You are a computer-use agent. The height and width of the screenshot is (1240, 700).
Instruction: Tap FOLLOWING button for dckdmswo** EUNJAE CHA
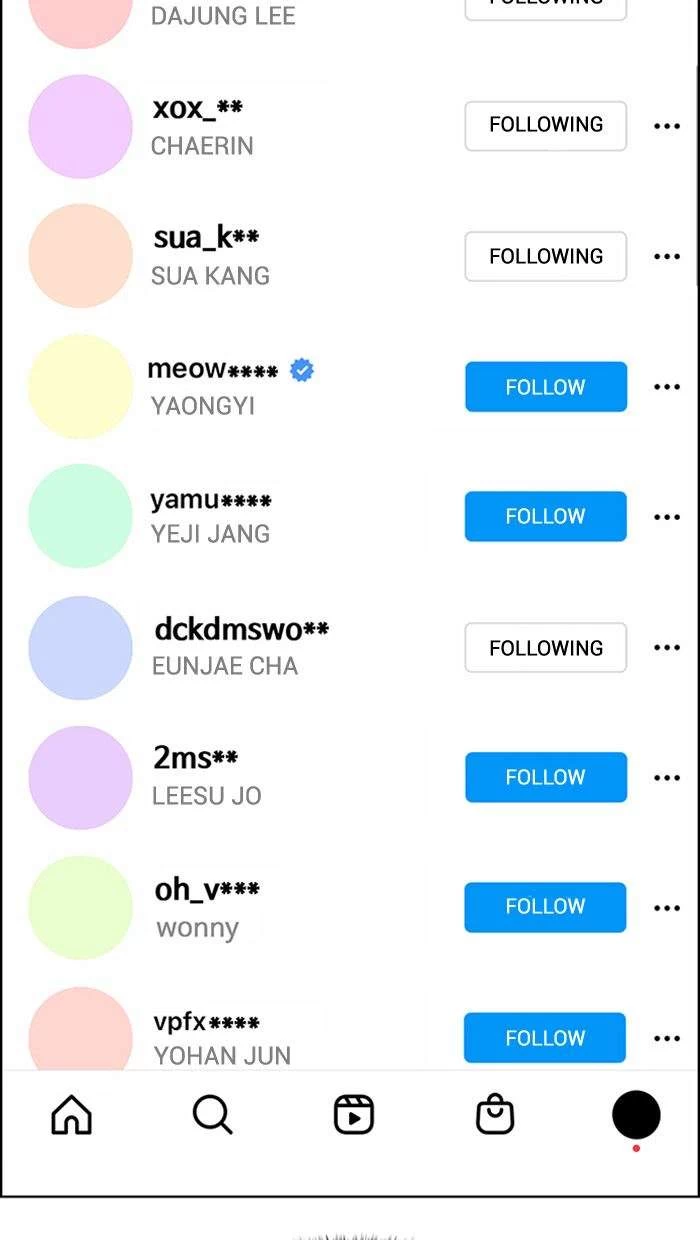click(x=546, y=648)
